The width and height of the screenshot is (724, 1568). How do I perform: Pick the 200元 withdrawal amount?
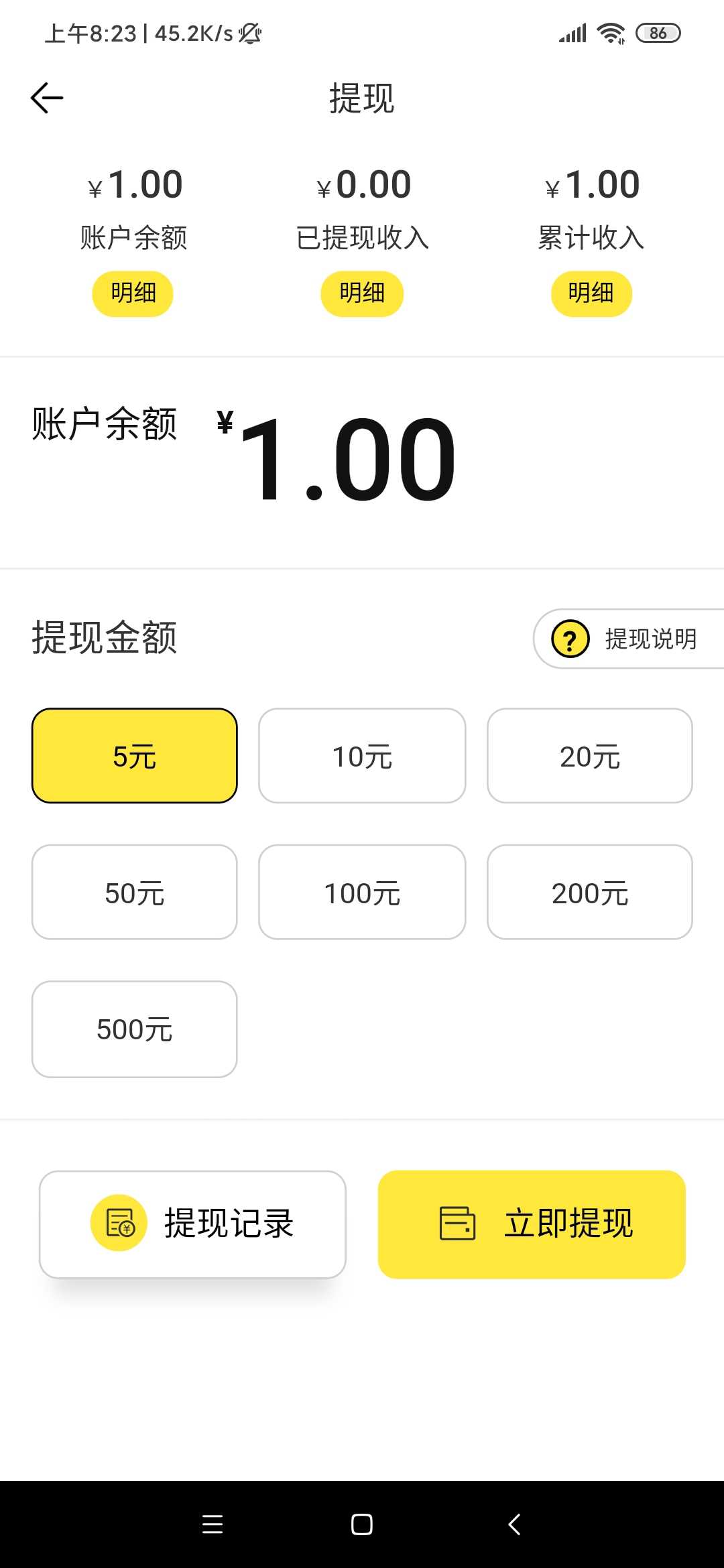(x=590, y=892)
